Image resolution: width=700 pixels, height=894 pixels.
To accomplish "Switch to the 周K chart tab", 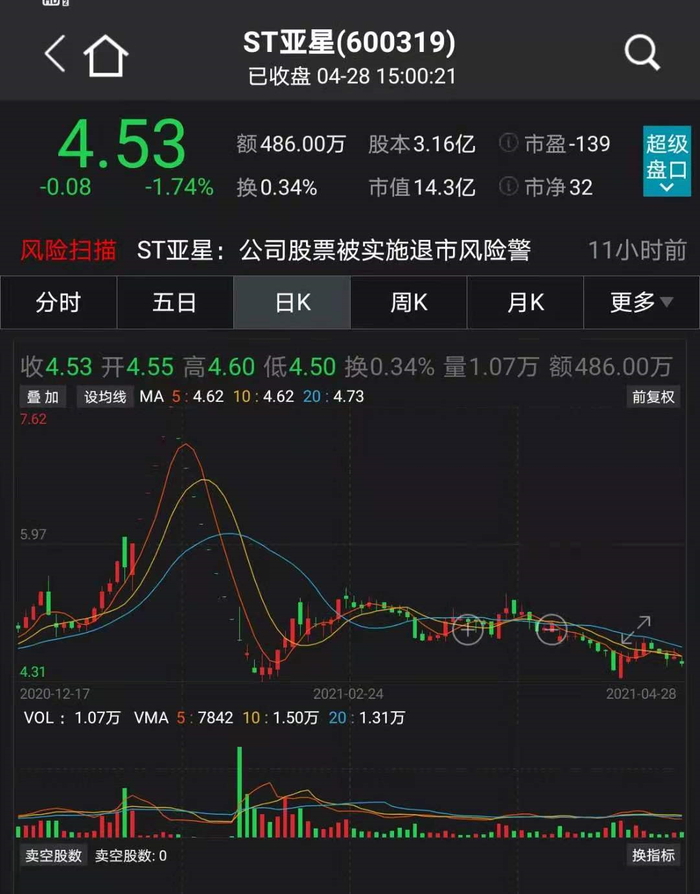I will pos(409,303).
